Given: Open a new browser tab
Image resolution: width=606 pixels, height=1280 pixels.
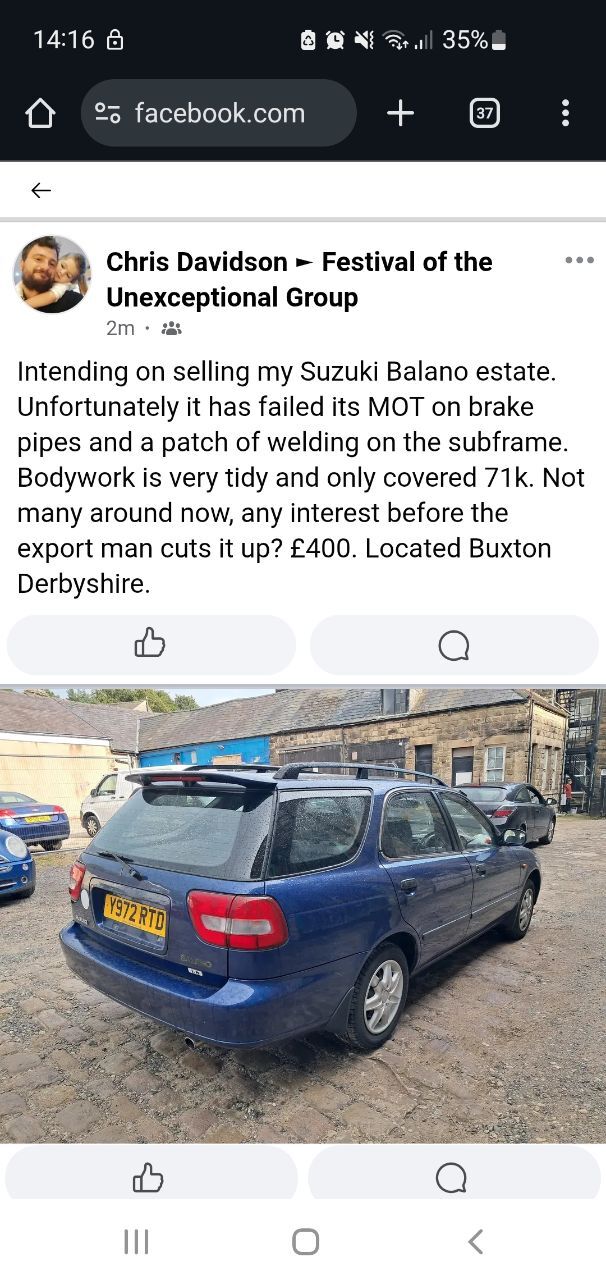Looking at the screenshot, I should (x=400, y=114).
